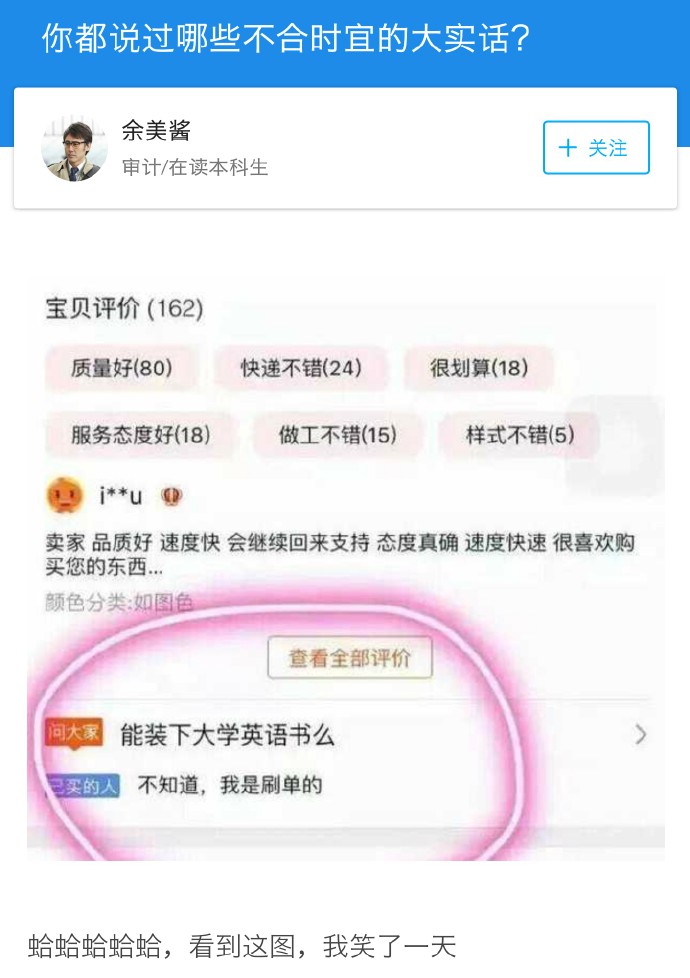Open the embedded review screenshot image
Screen dimensions: 690x978
coord(345,570)
